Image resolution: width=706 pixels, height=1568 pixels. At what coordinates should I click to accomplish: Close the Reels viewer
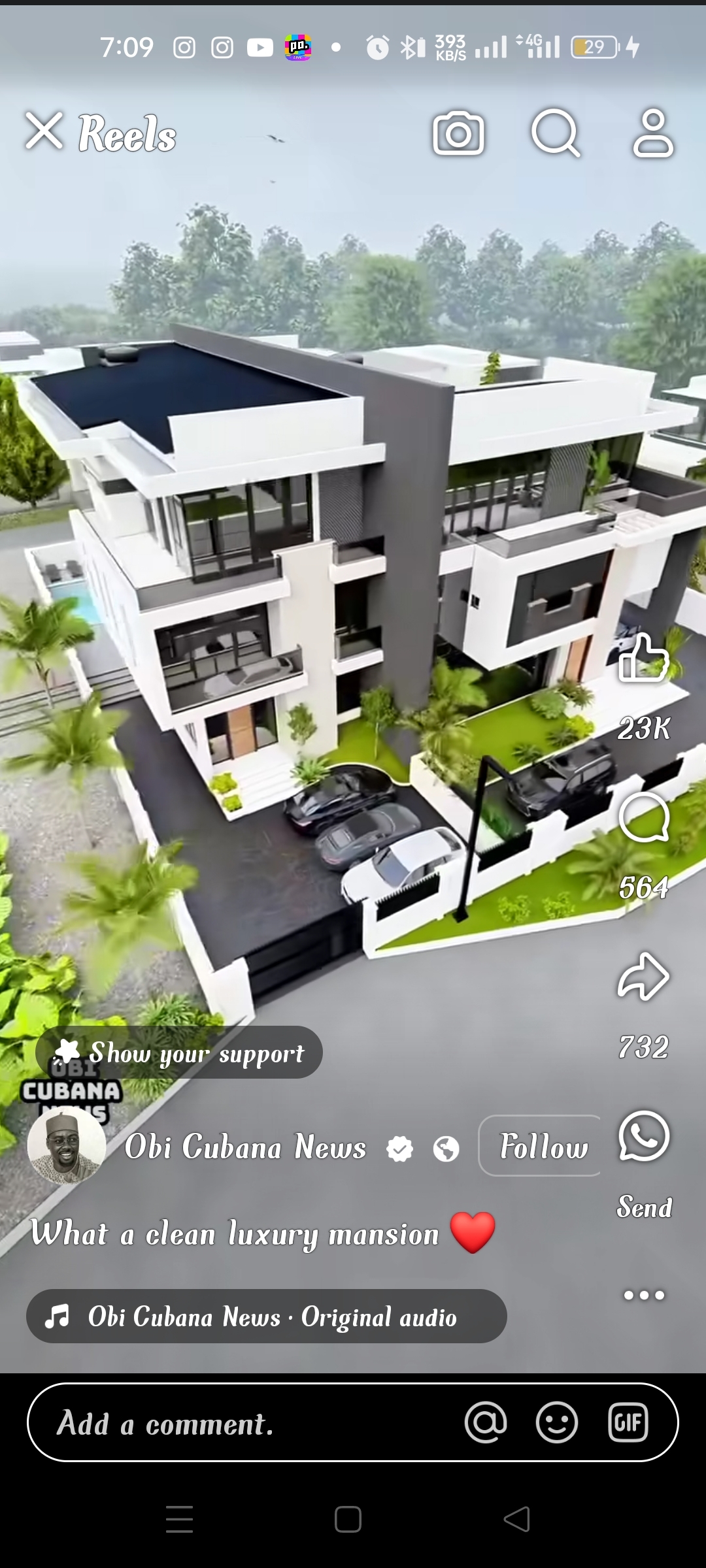coord(44,131)
